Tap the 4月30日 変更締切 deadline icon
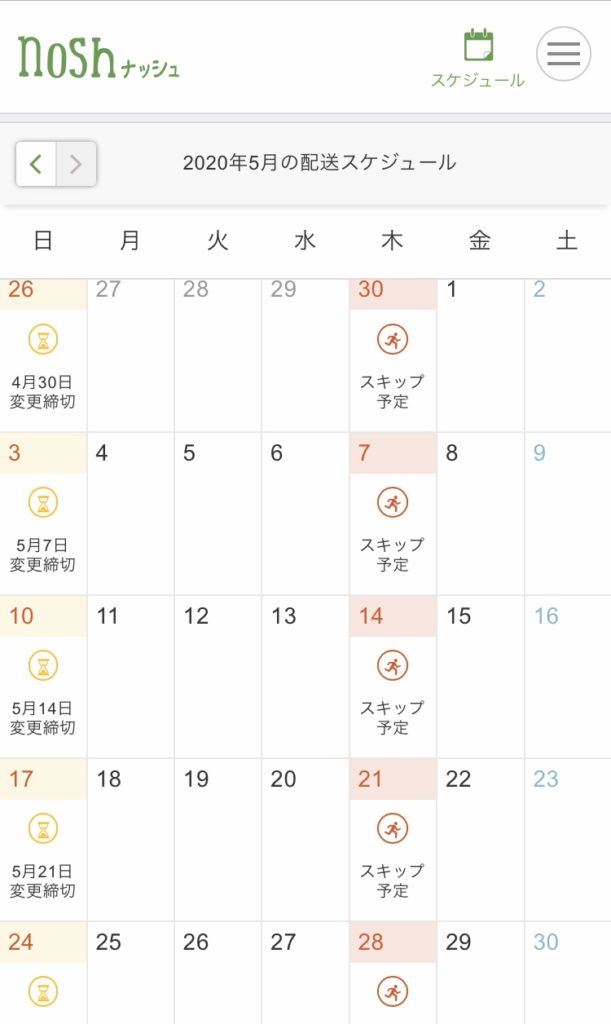 pyautogui.click(x=43, y=340)
